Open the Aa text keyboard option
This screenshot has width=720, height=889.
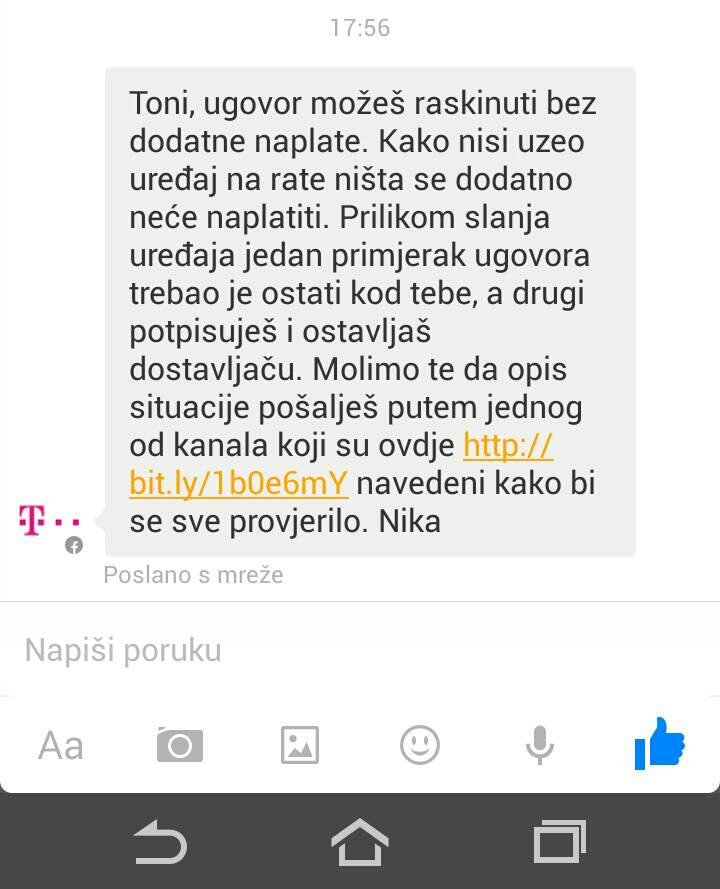click(61, 745)
